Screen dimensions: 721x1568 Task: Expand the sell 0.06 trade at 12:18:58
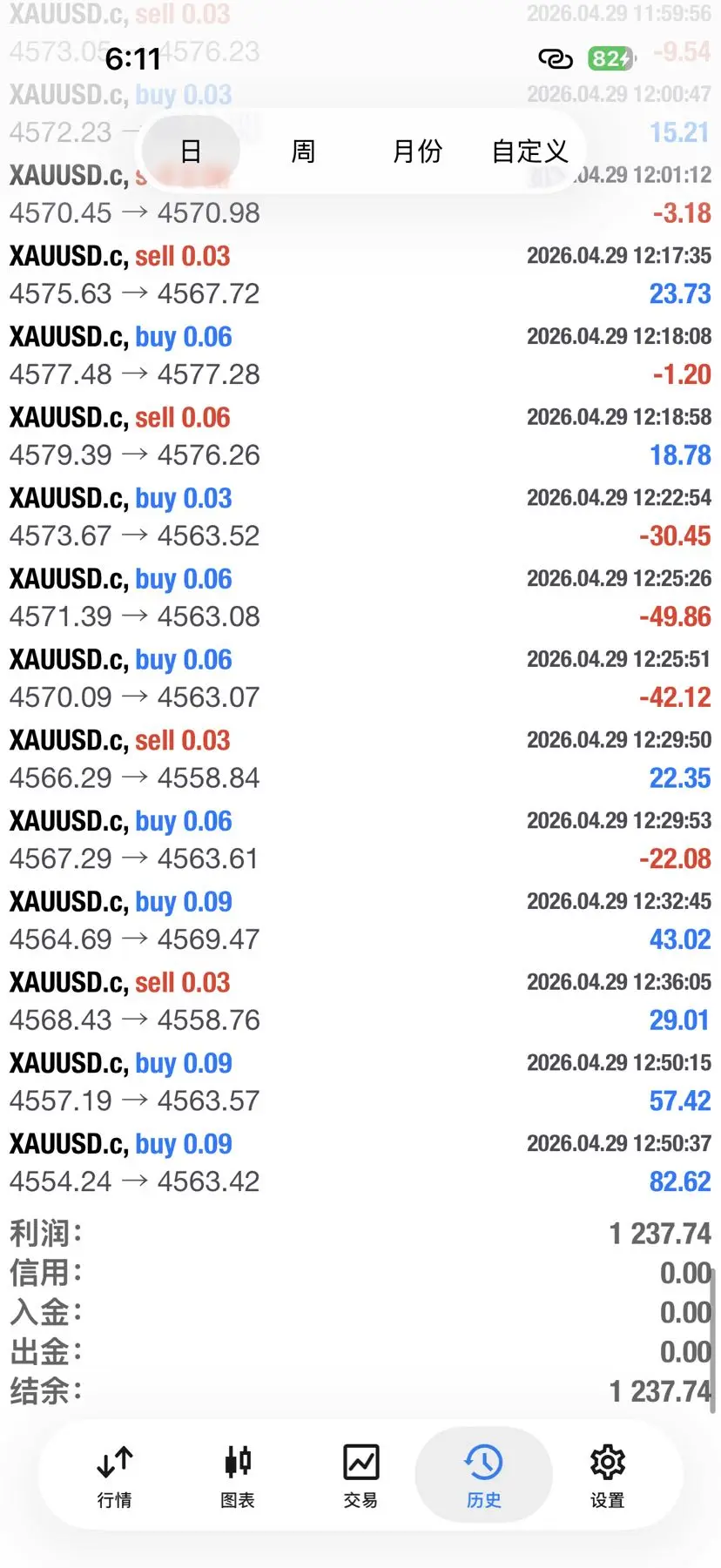coord(360,436)
